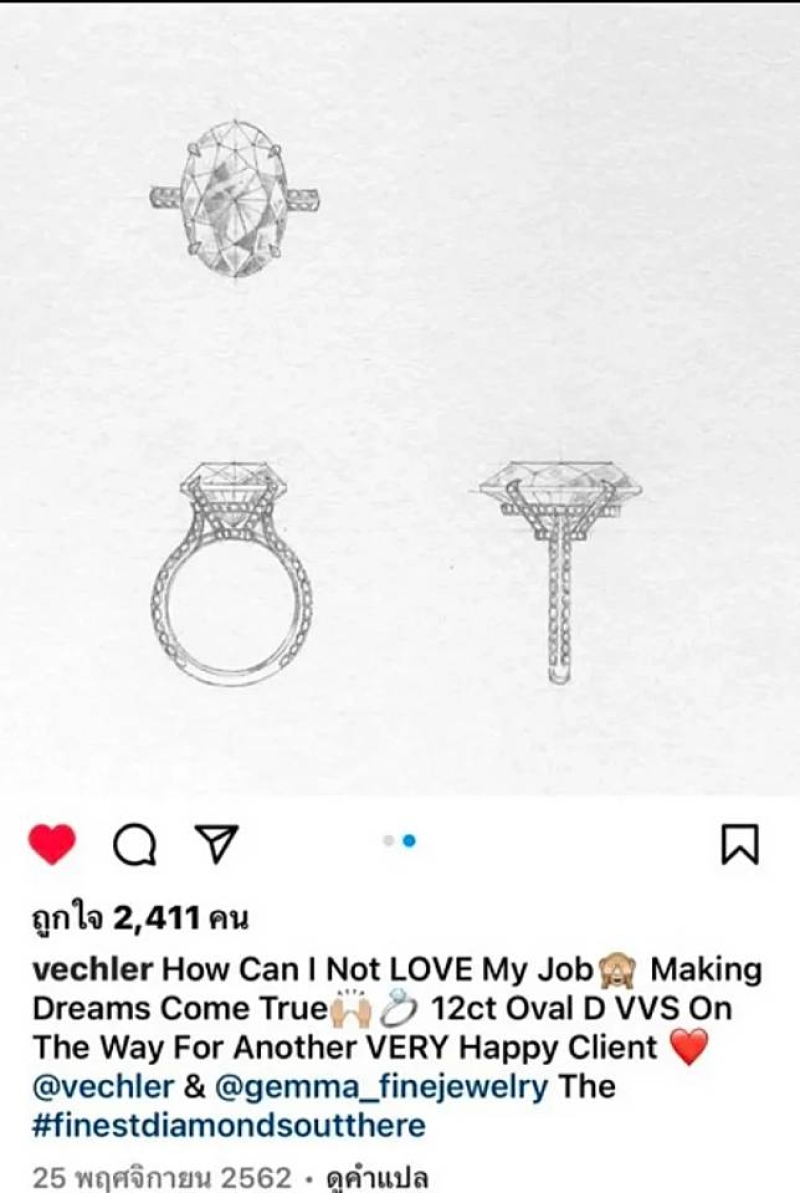Open the #finestdiamondsoutthere hashtag
The height and width of the screenshot is (1193, 800).
pos(229,1126)
